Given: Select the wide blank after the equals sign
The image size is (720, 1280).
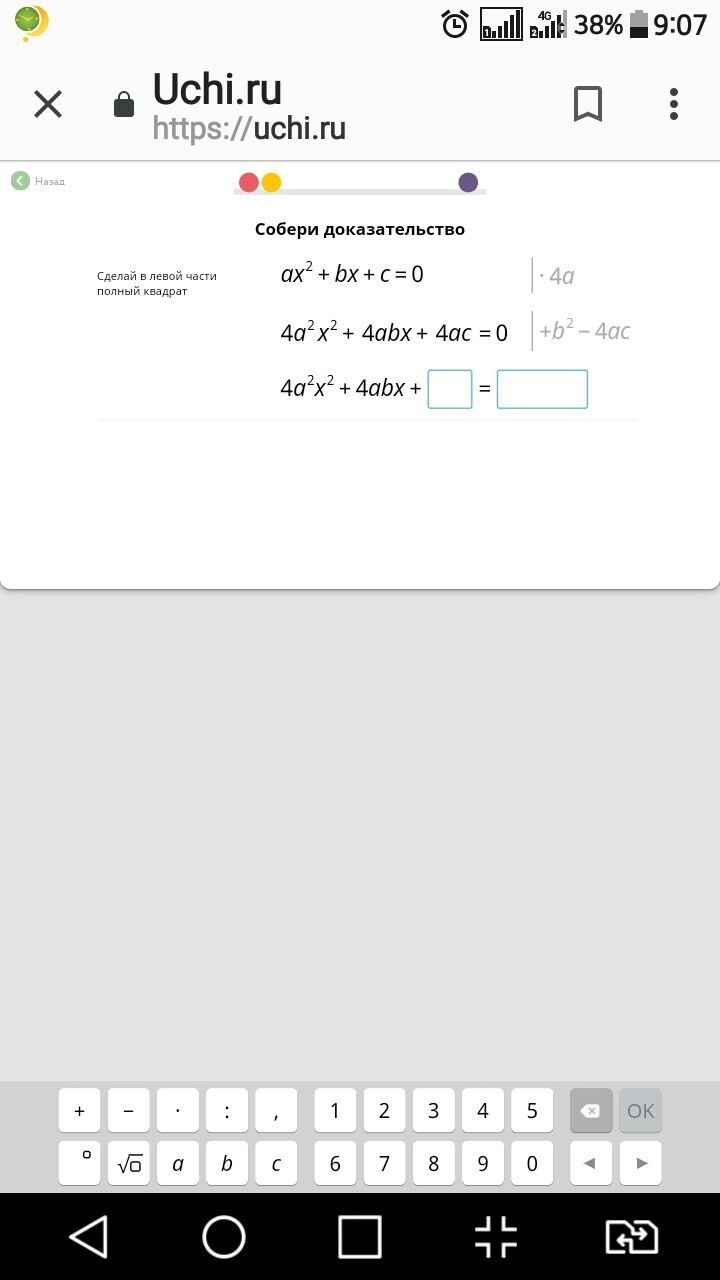Looking at the screenshot, I should pos(542,389).
